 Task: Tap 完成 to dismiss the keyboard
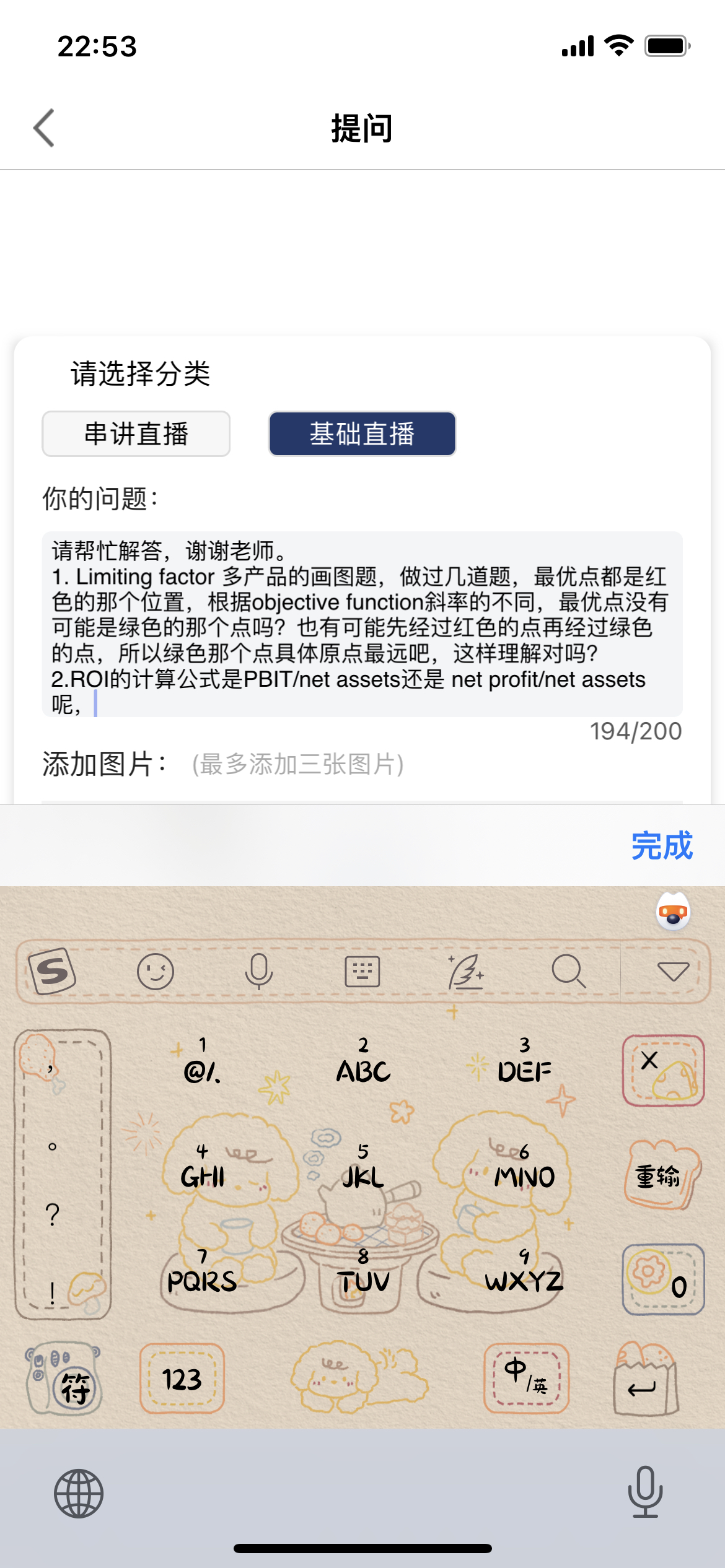pyautogui.click(x=661, y=845)
